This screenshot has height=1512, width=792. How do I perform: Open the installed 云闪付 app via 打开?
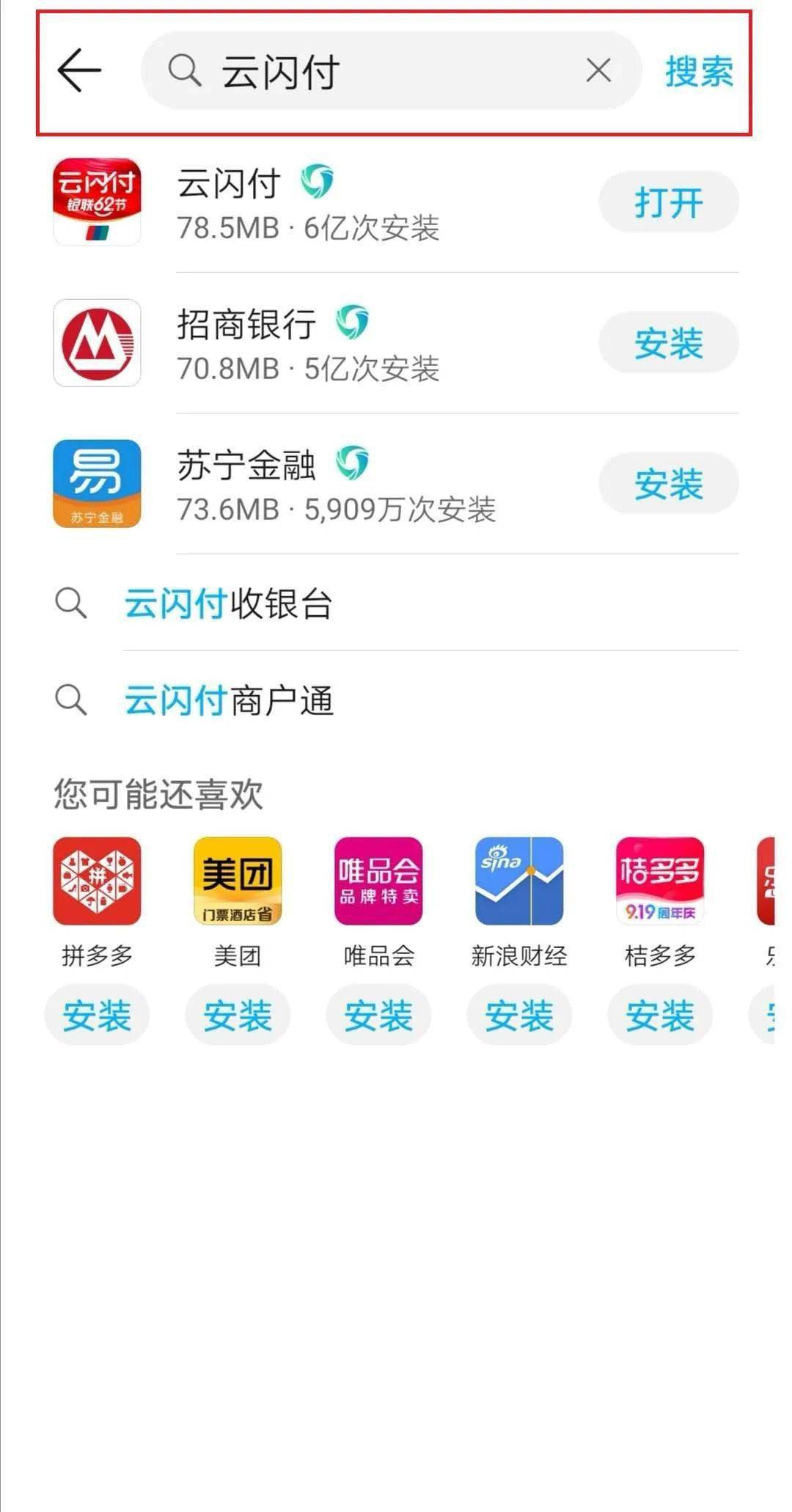(x=668, y=202)
